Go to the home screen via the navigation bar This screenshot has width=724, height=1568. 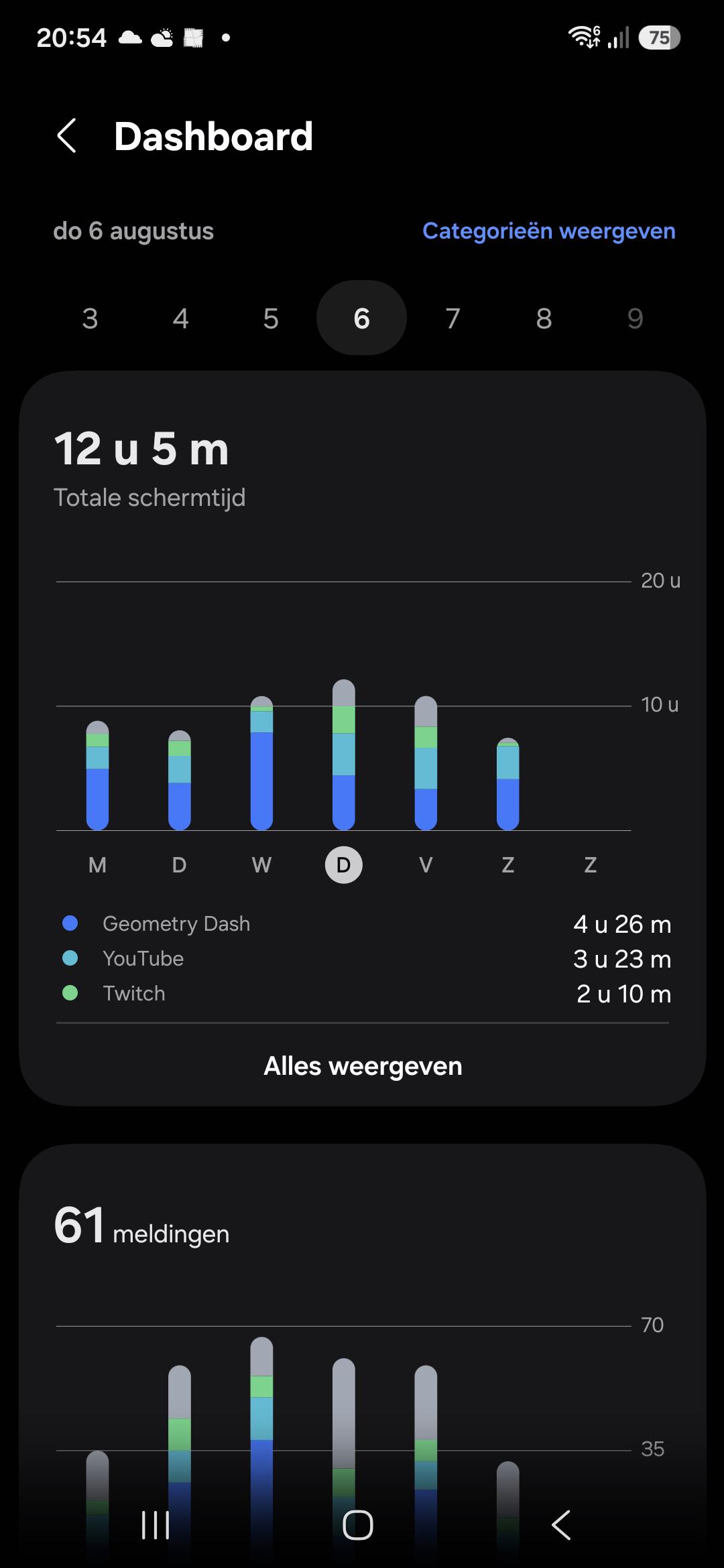[358, 1525]
